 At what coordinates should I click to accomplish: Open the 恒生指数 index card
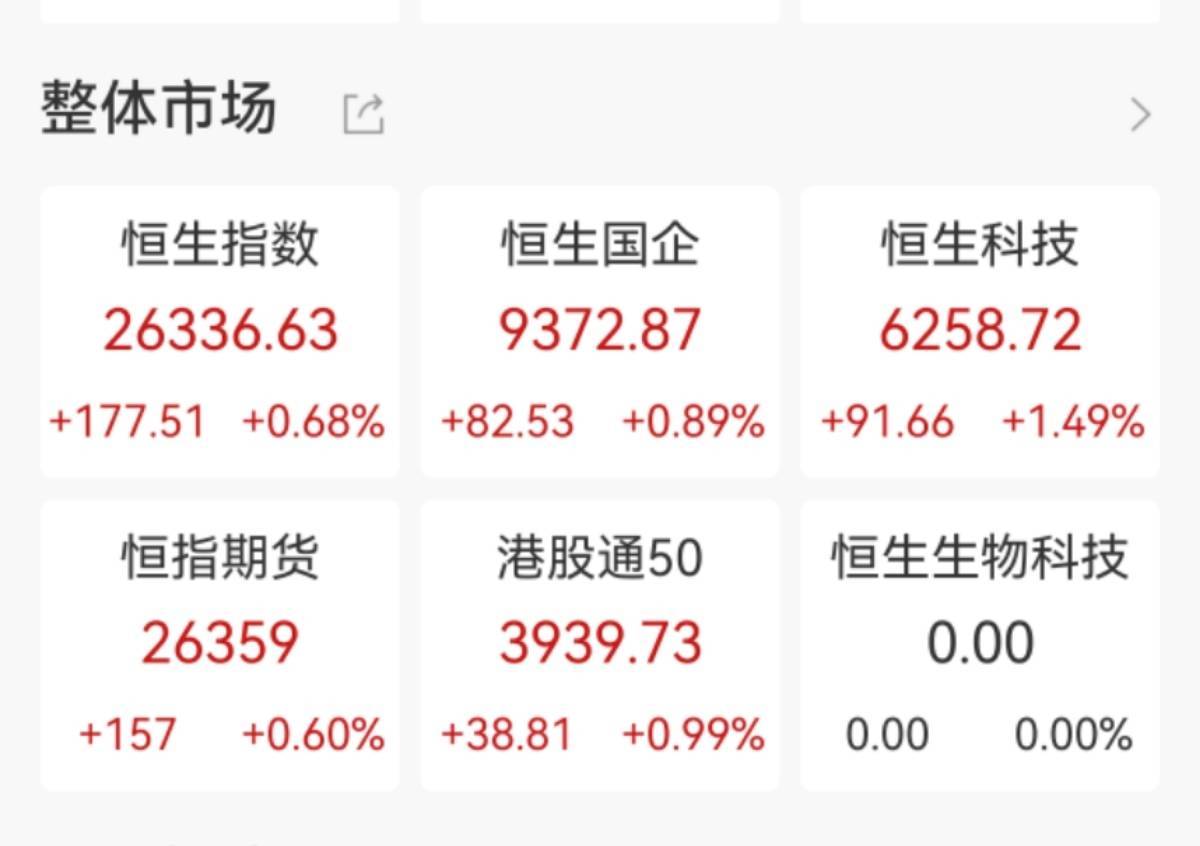coord(220,331)
